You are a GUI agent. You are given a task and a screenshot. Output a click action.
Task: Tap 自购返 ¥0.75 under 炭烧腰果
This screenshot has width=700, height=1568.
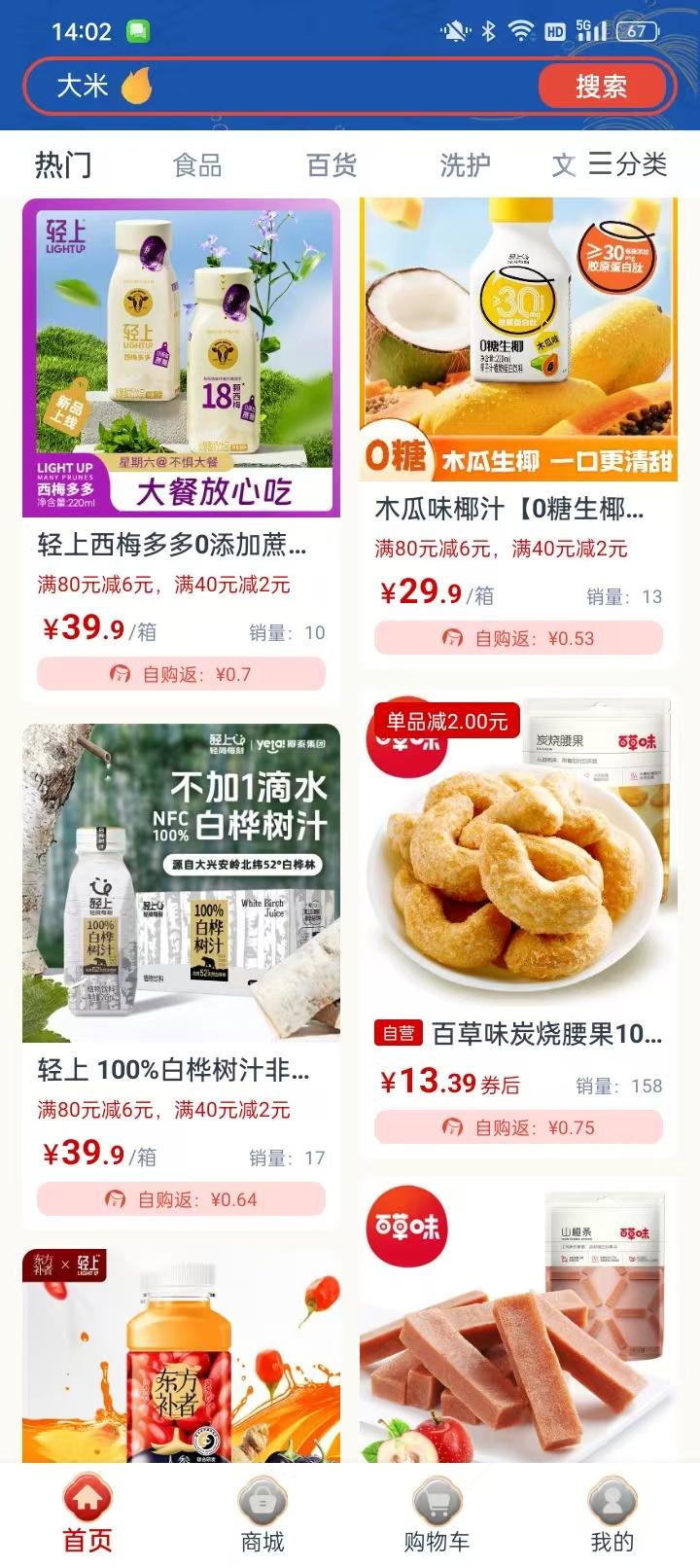tap(518, 1127)
